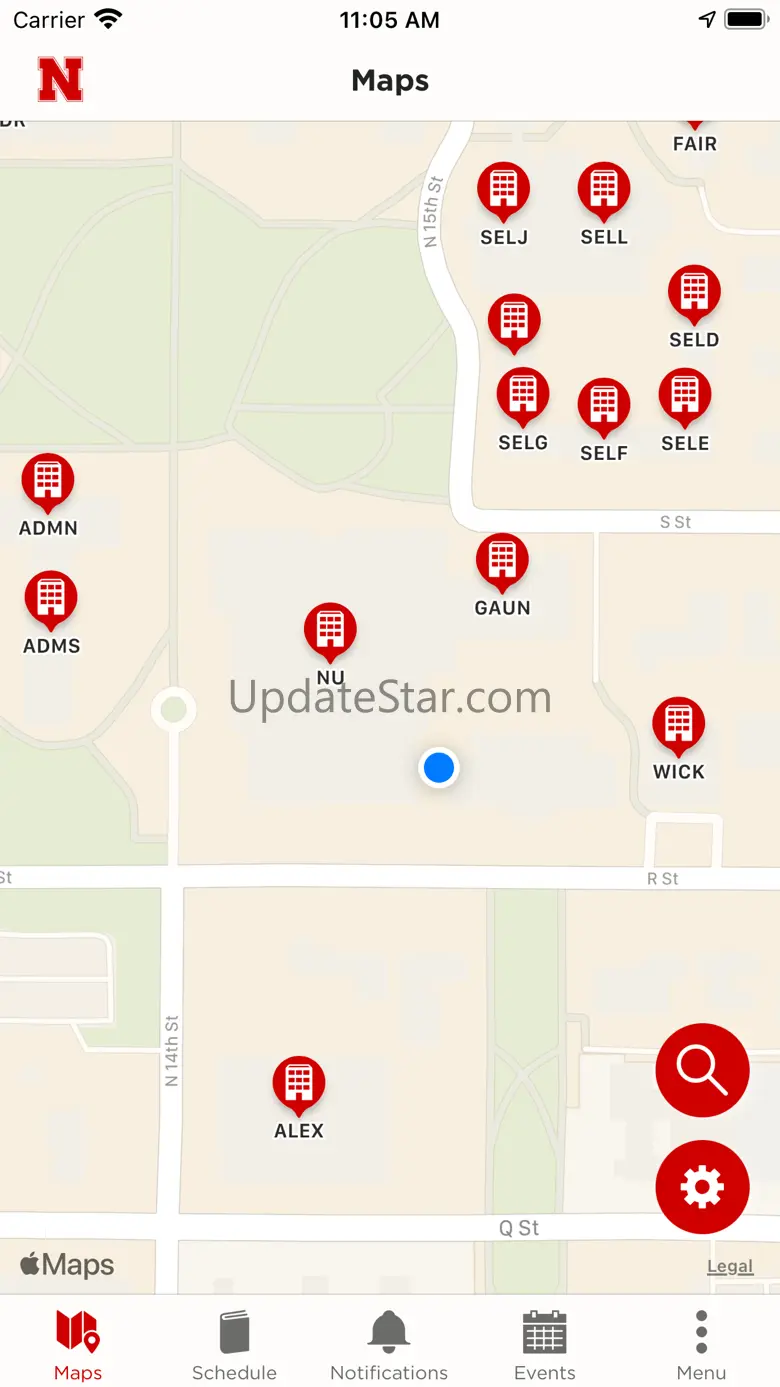Select the NU building pin
The width and height of the screenshot is (780, 1387).
(x=330, y=630)
